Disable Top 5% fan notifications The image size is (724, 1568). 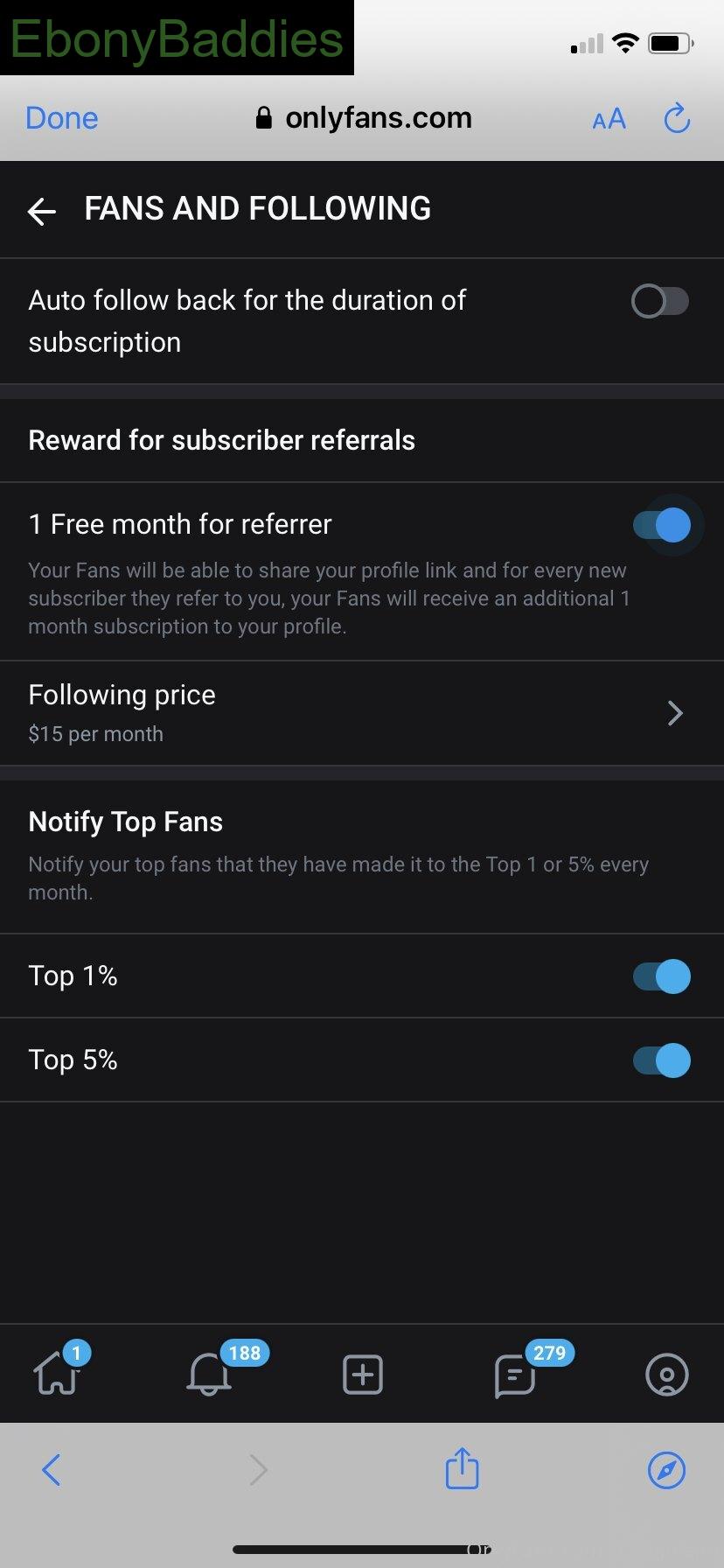click(x=662, y=1060)
